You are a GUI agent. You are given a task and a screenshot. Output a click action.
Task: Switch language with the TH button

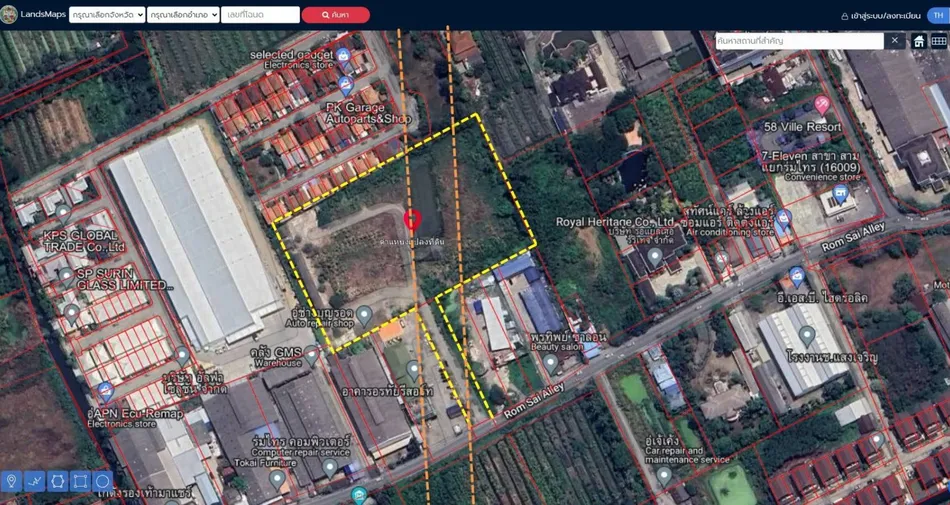(938, 16)
